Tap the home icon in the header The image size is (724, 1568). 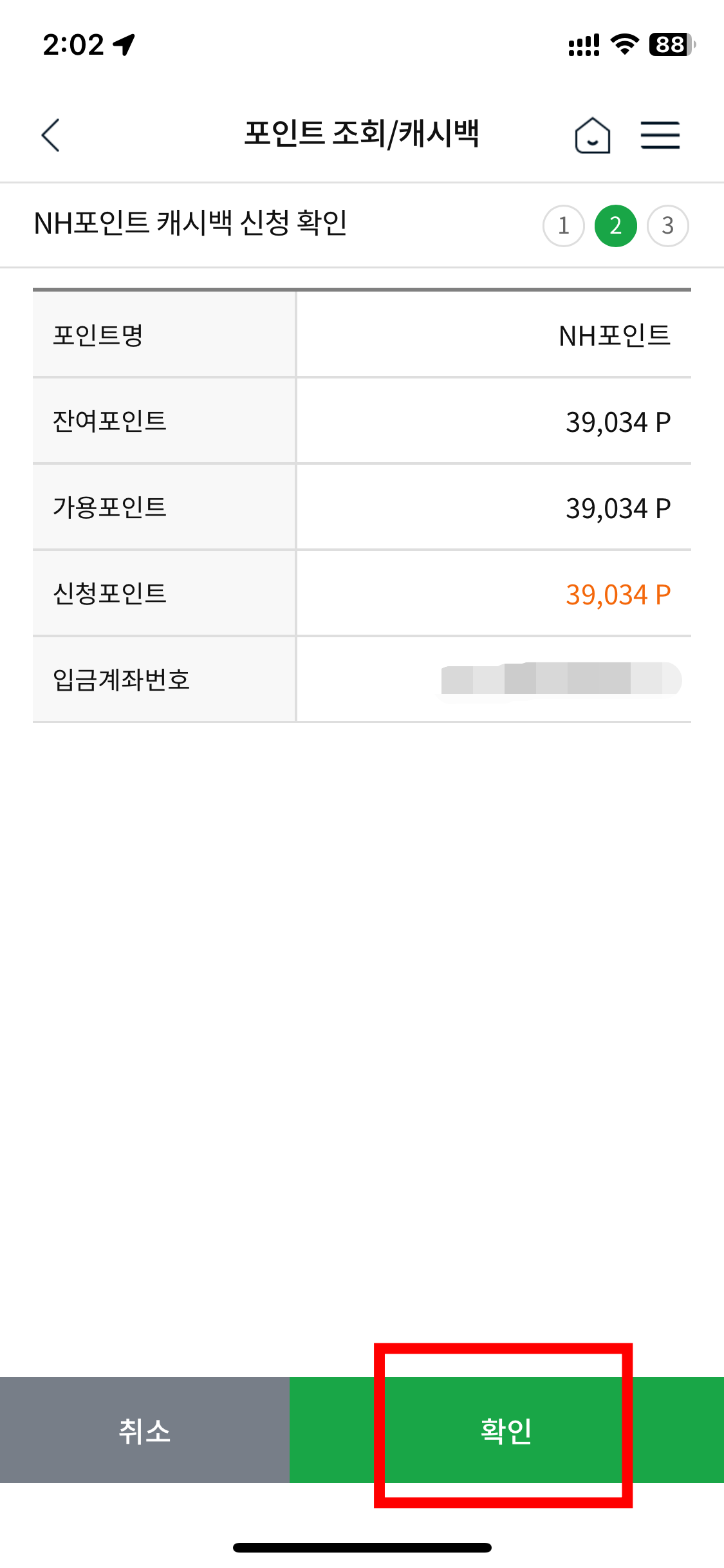tap(592, 135)
